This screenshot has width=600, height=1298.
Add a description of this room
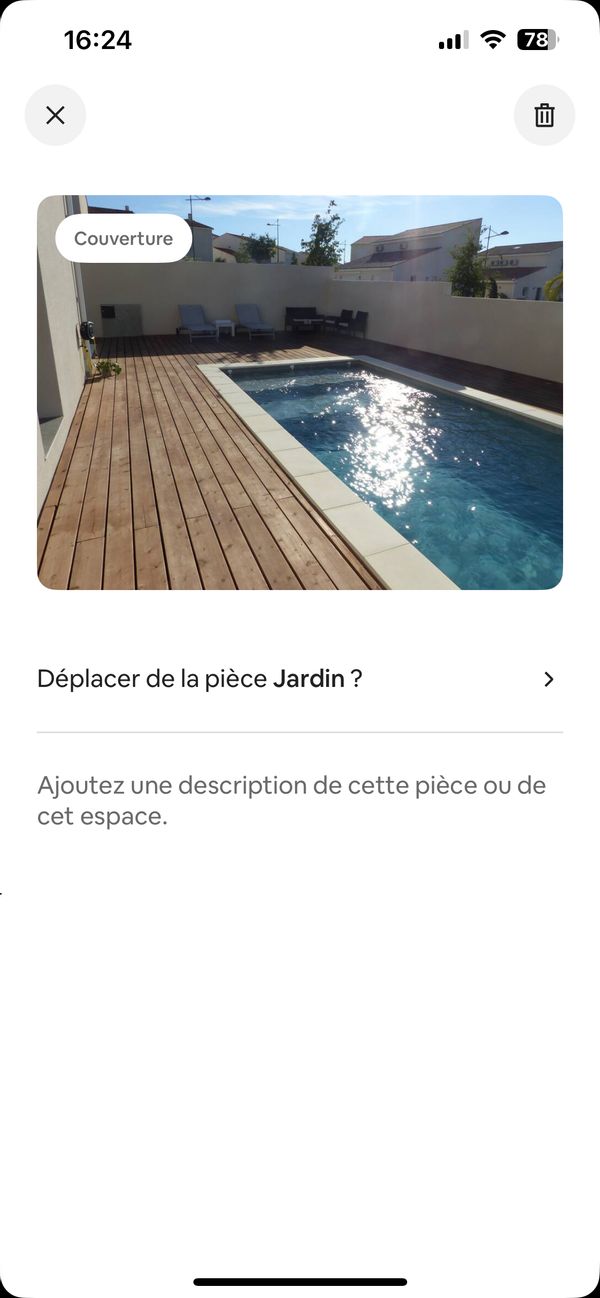click(x=300, y=800)
